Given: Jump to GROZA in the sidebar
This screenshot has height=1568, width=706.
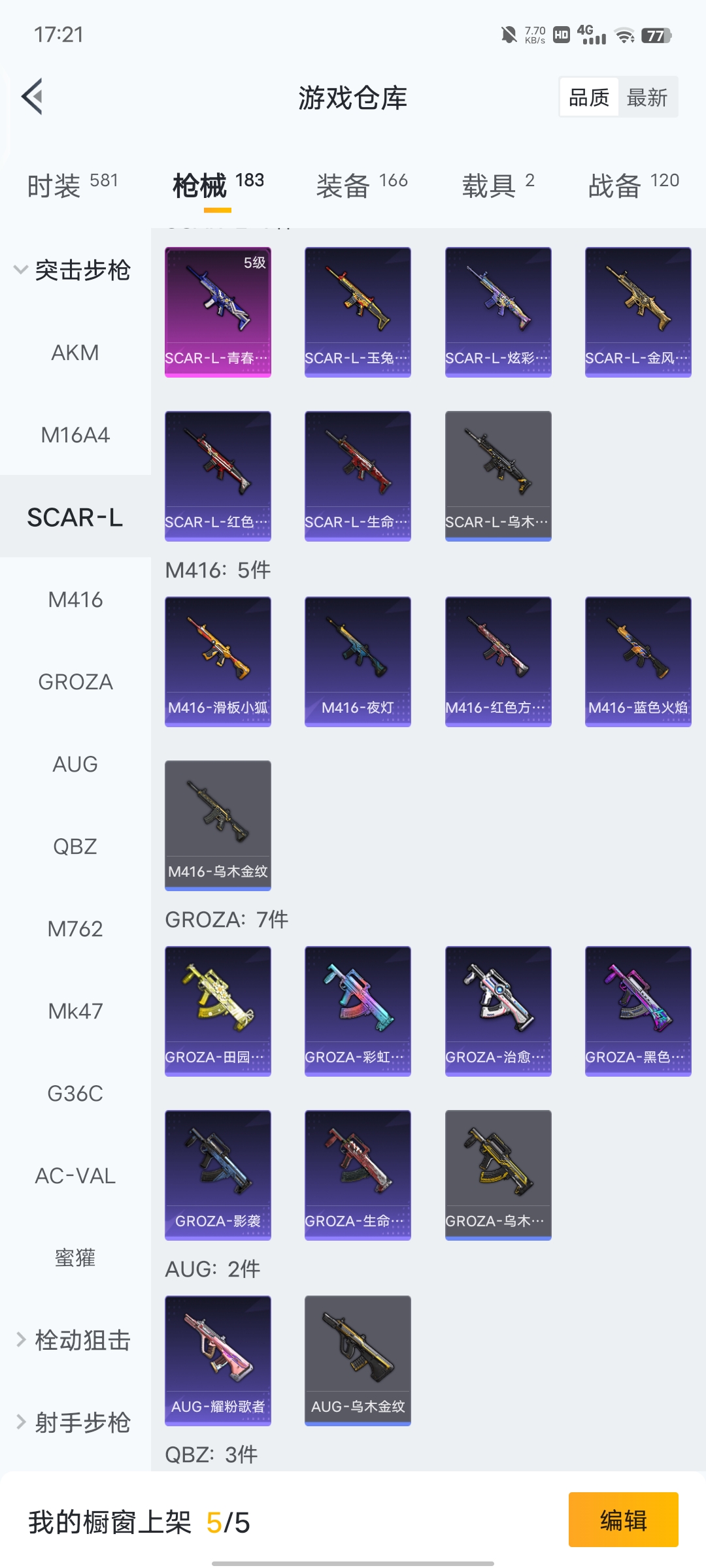Looking at the screenshot, I should [x=75, y=682].
